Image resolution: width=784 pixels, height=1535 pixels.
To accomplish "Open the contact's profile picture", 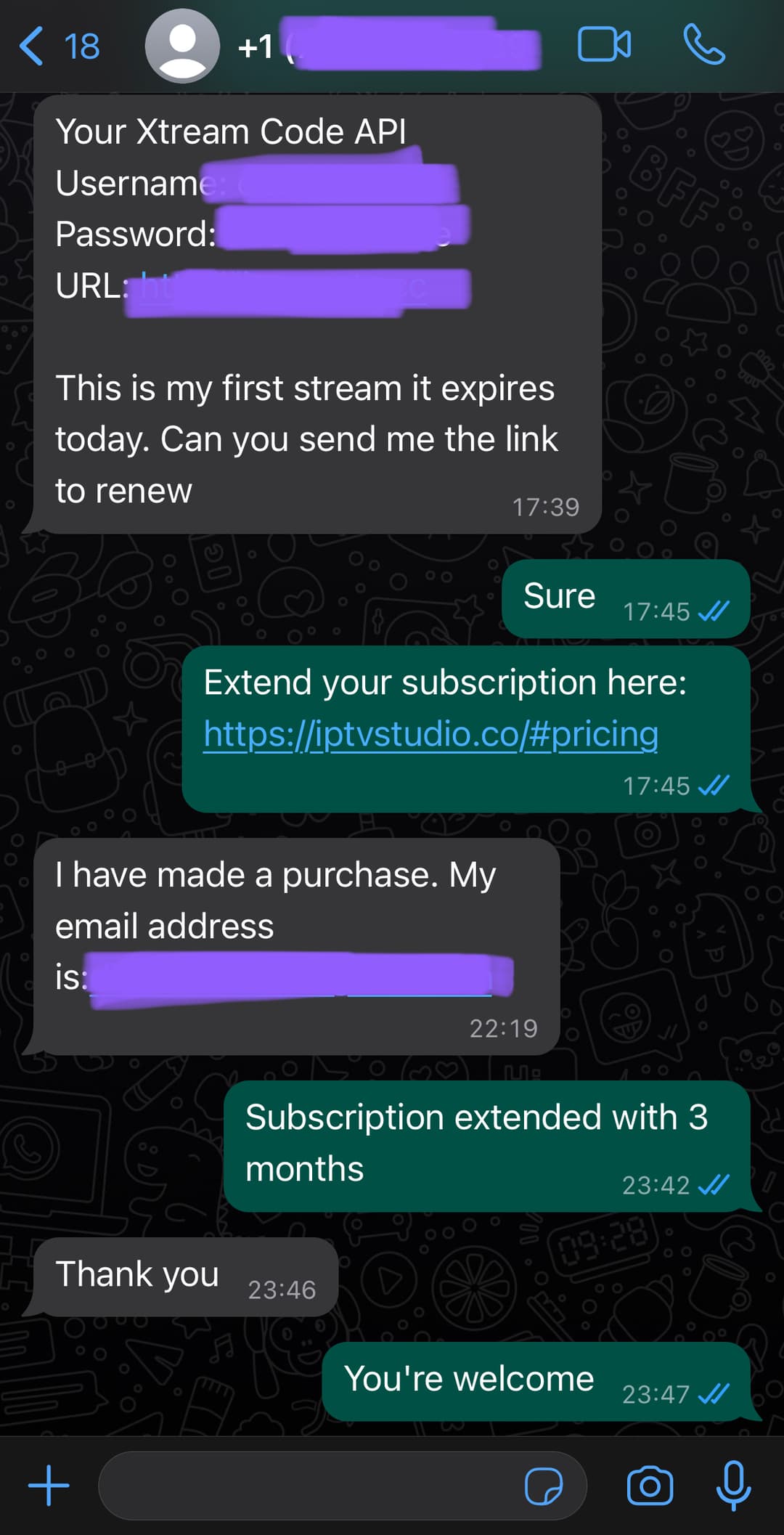I will 182,46.
